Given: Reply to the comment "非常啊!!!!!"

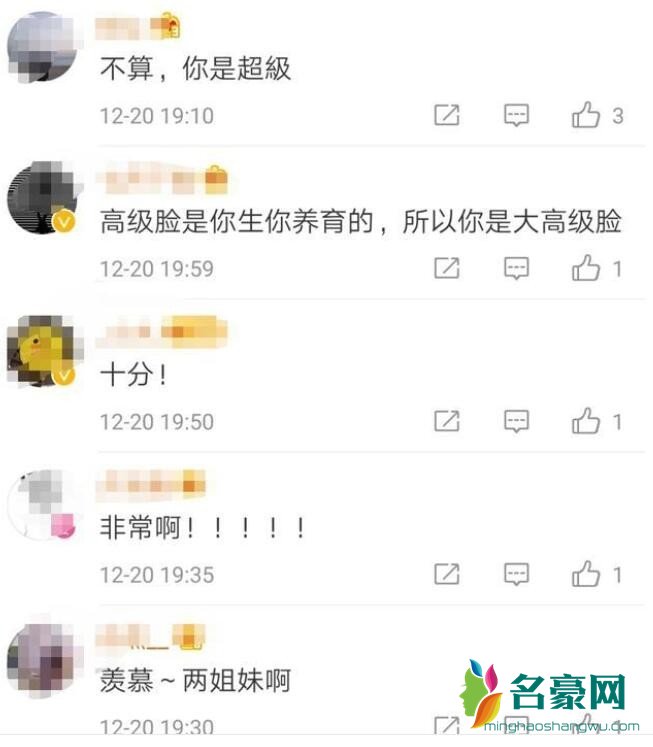Looking at the screenshot, I should [x=516, y=574].
